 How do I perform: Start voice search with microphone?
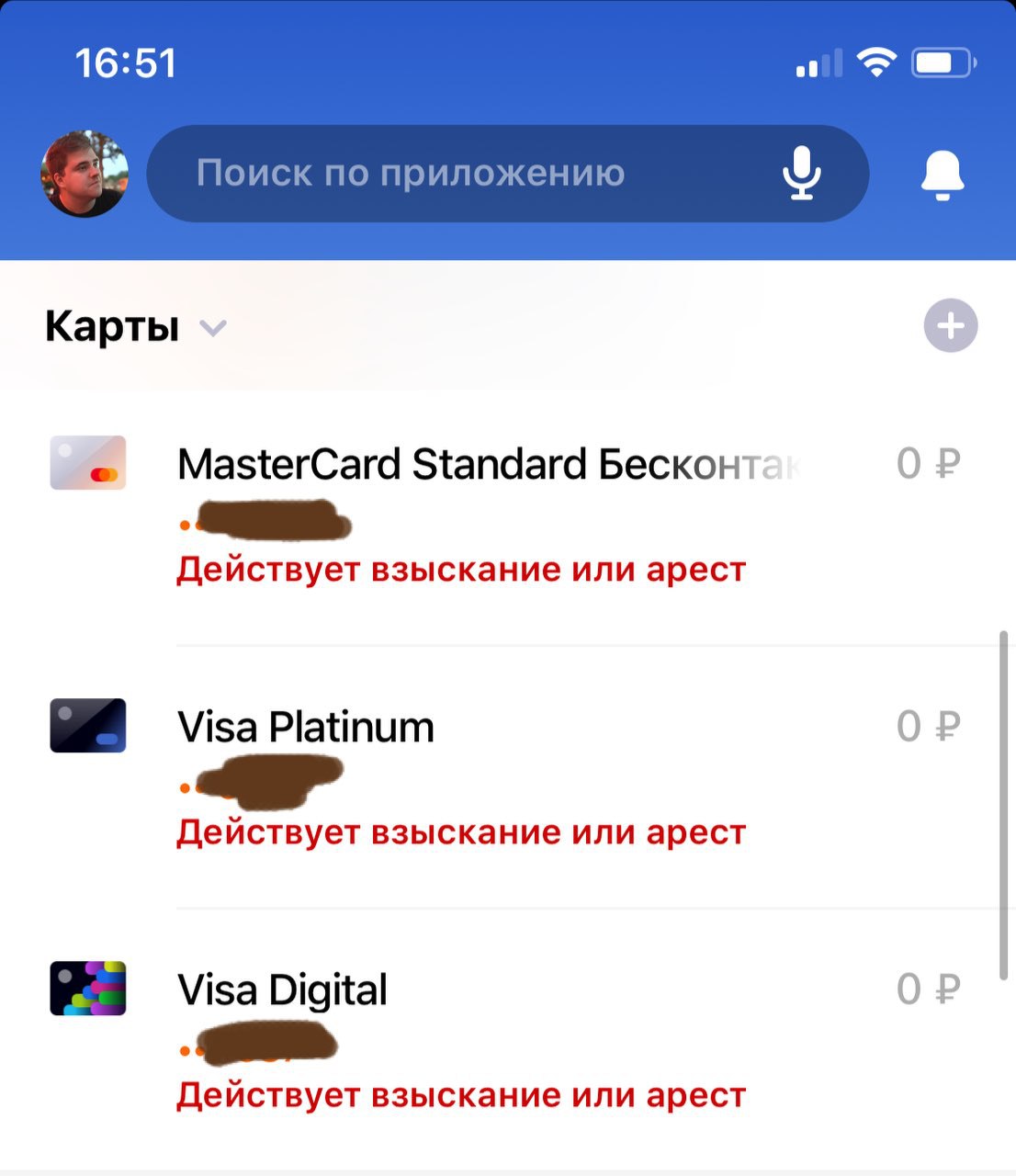801,174
